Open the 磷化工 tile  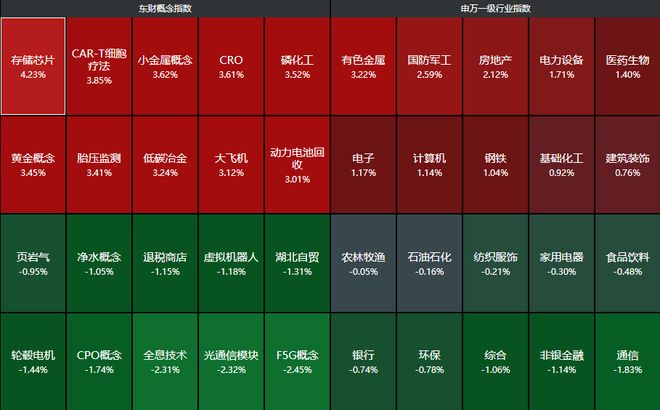point(297,66)
